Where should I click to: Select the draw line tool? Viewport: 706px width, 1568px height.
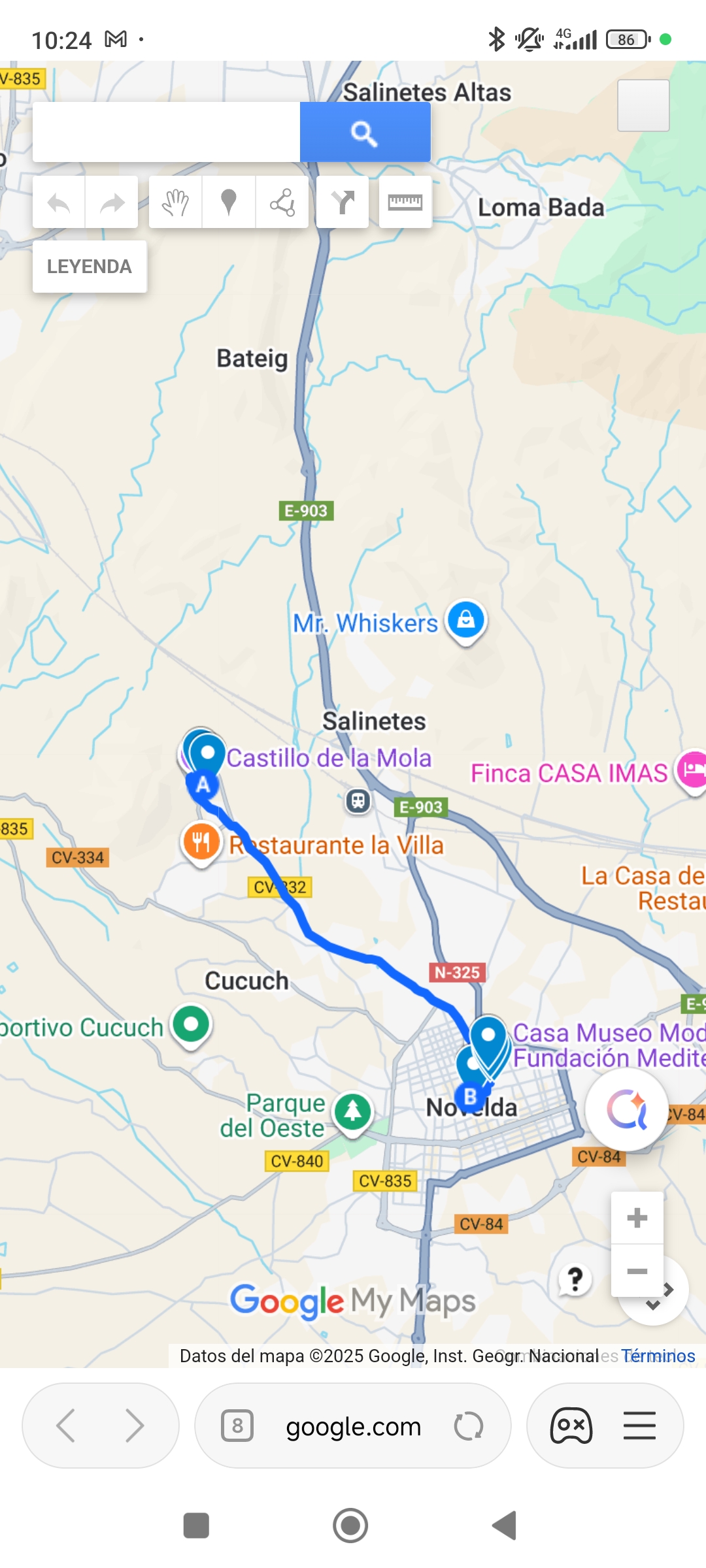click(282, 203)
